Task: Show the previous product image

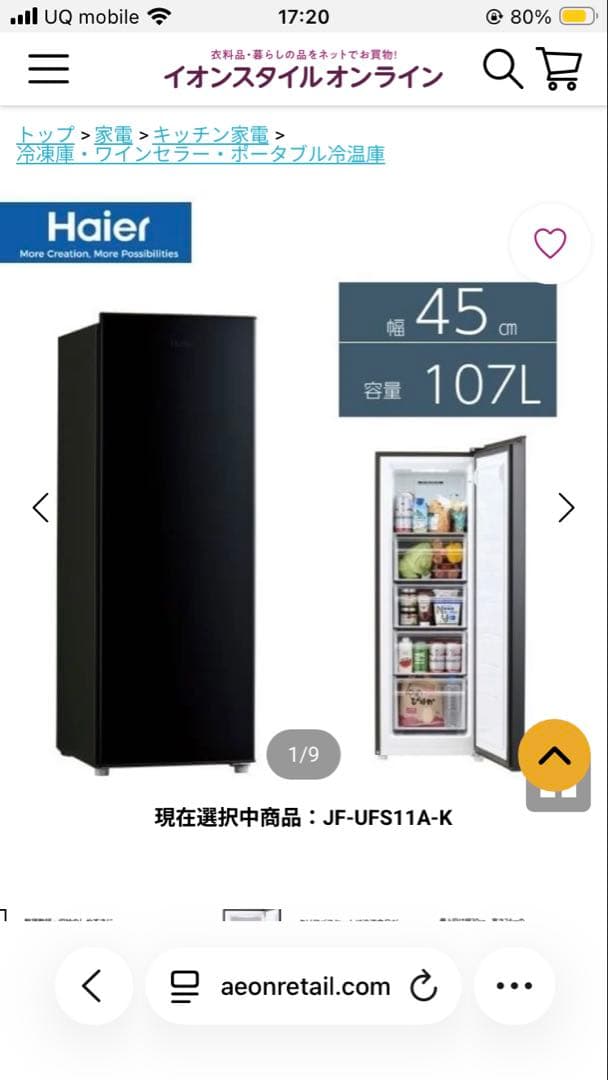Action: 40,508
